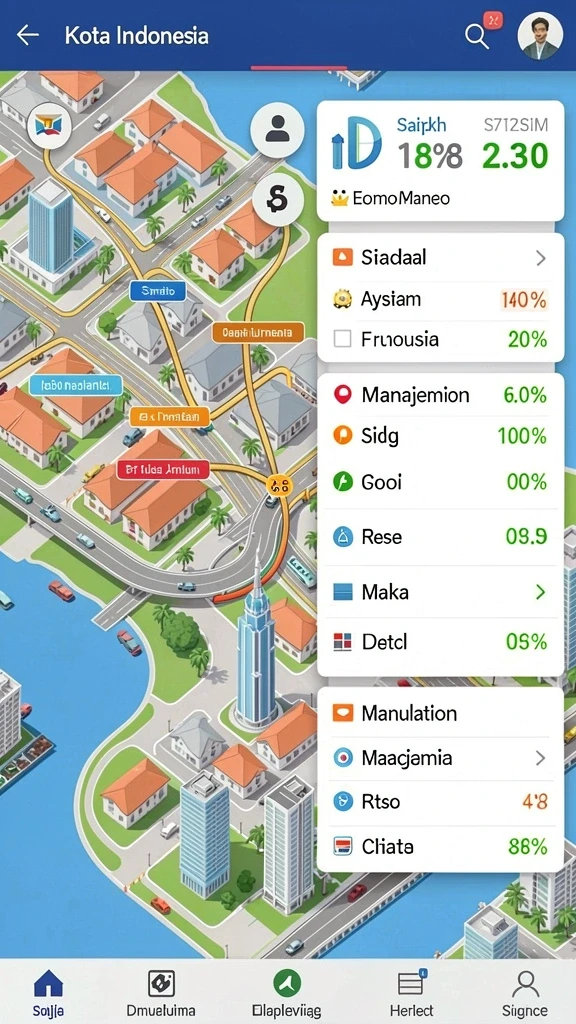Open the Siadaal row
Viewport: 576px width, 1024px height.
pos(440,257)
